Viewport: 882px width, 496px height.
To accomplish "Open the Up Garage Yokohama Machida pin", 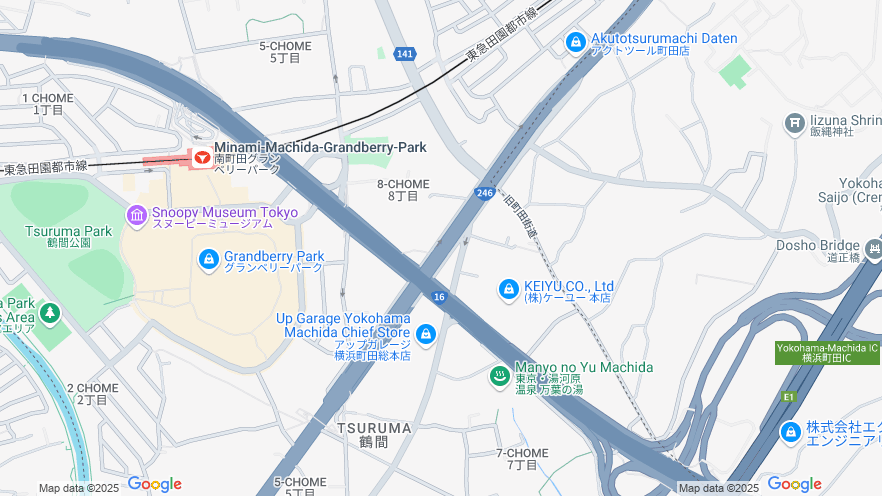I will pyautogui.click(x=427, y=333).
